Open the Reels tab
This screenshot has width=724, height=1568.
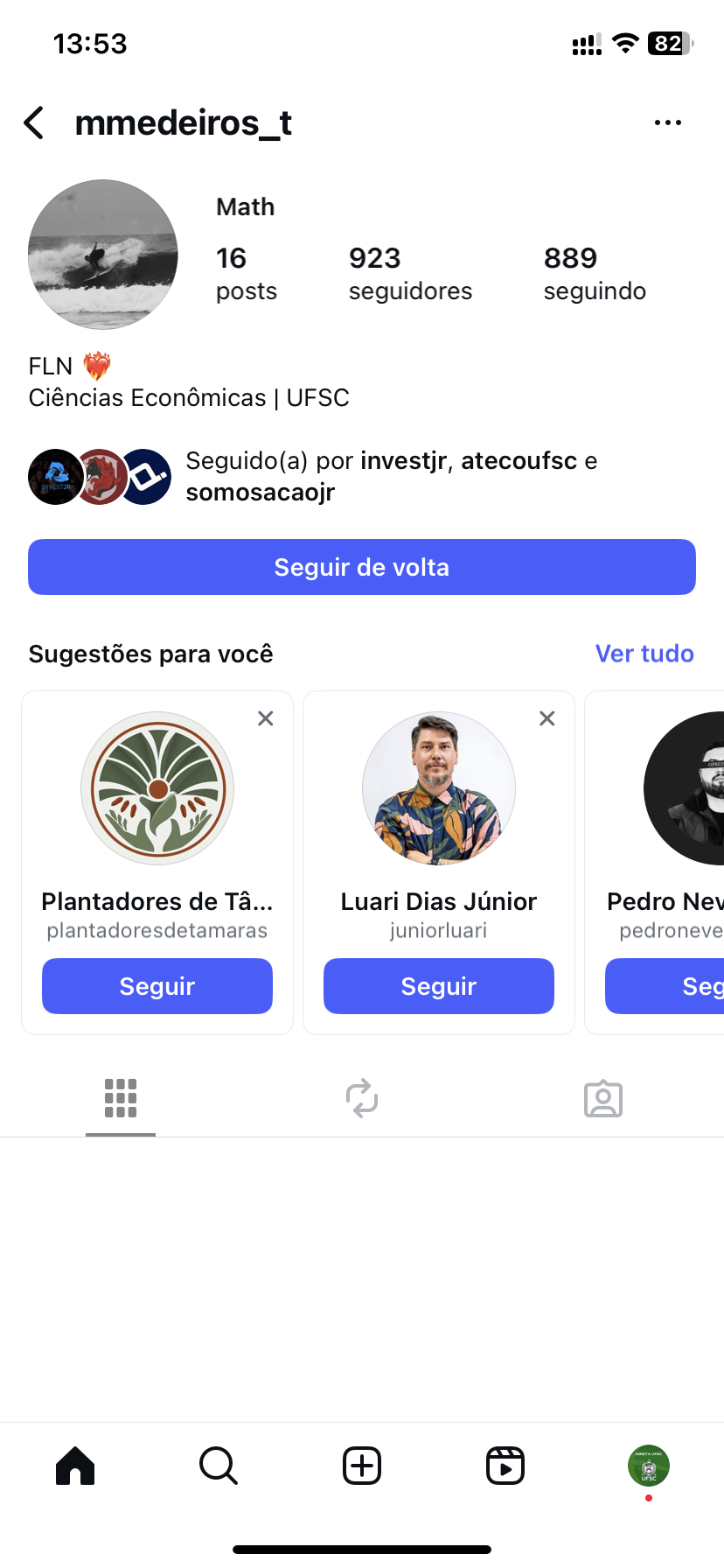(505, 1466)
